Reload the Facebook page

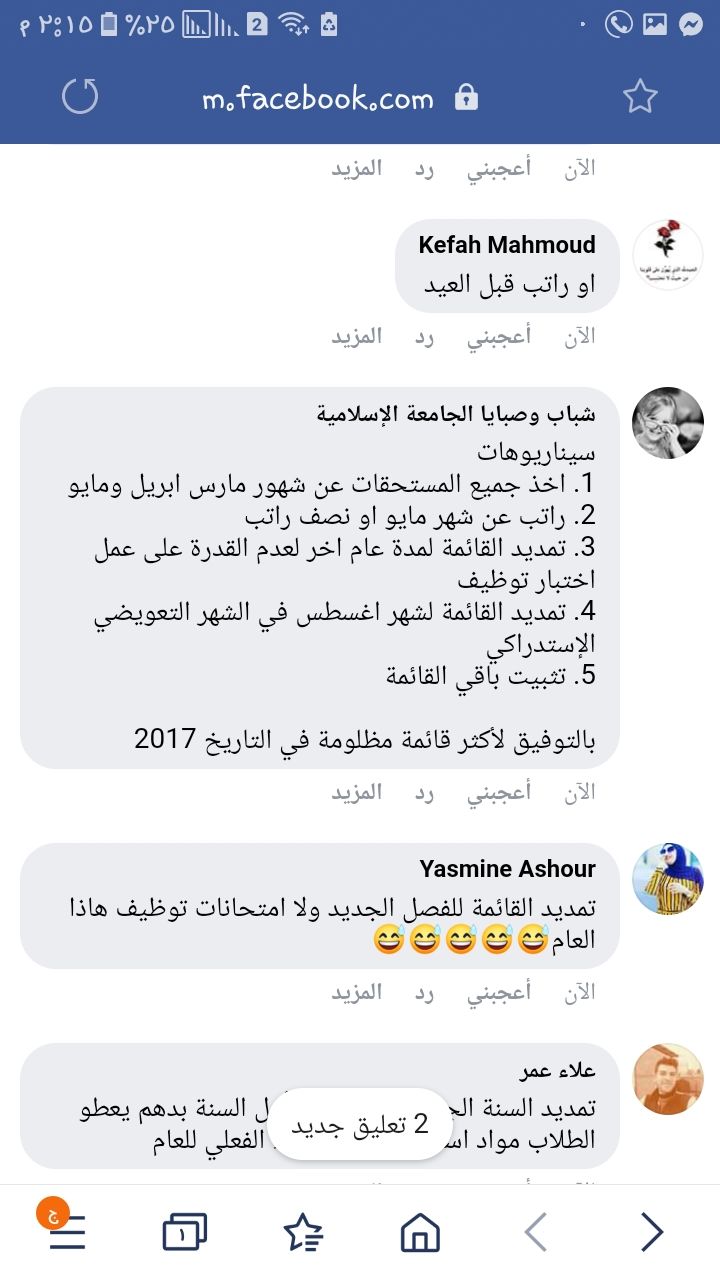(x=80, y=97)
